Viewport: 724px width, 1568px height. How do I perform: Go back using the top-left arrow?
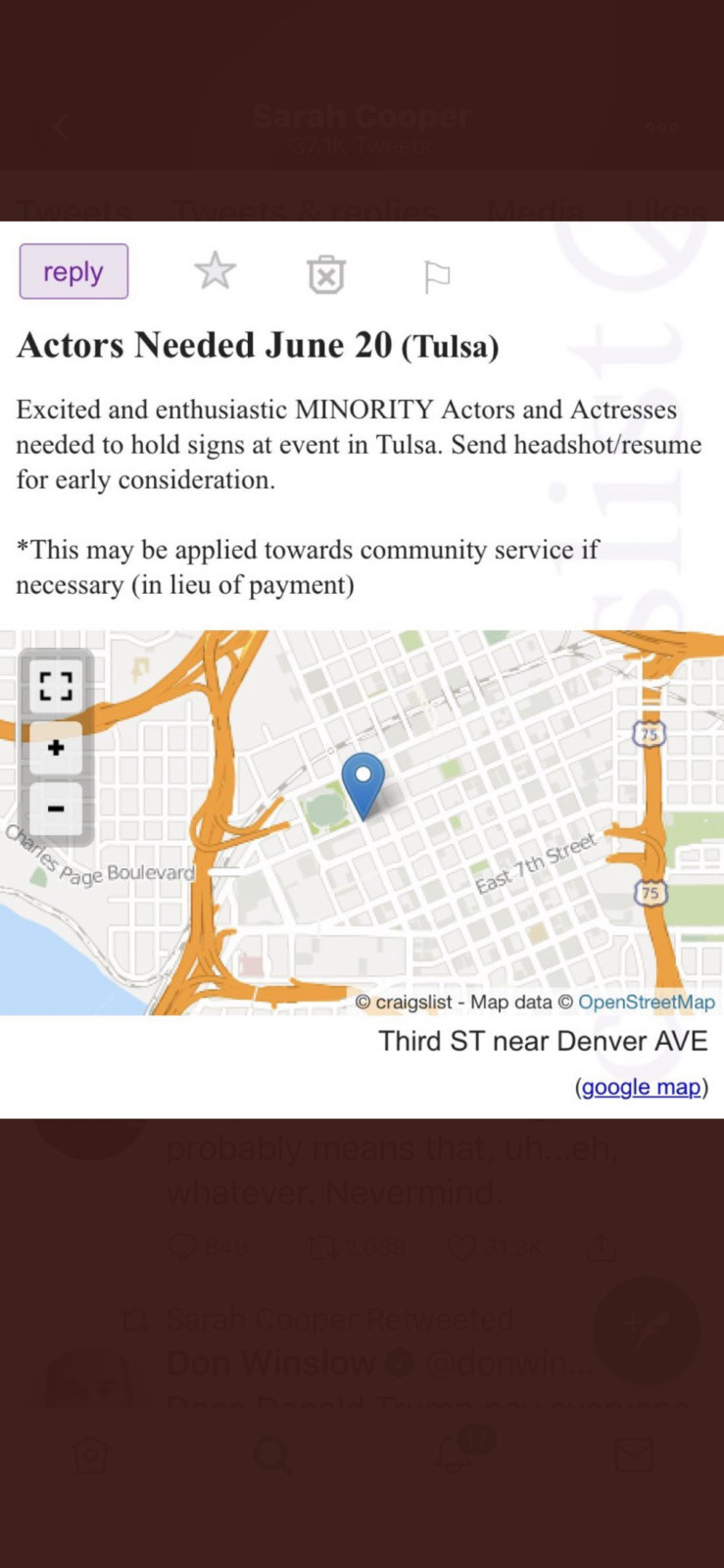(61, 127)
